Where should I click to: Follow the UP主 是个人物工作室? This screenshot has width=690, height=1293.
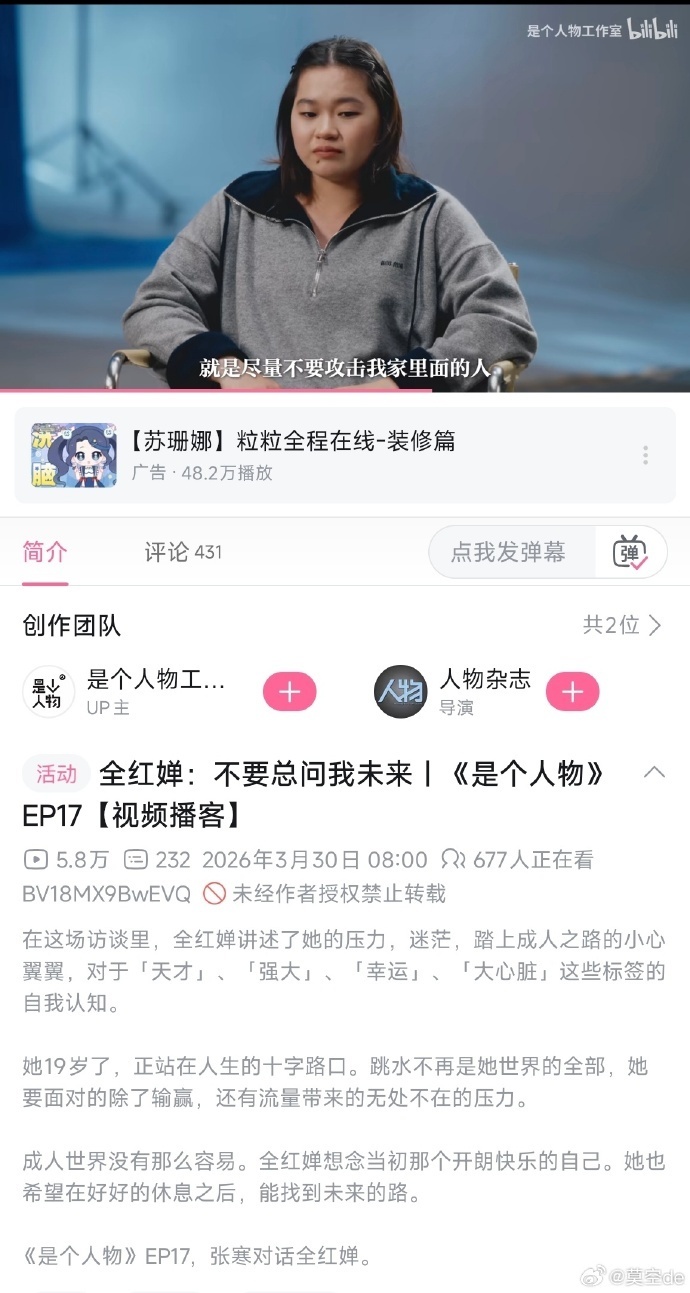pyautogui.click(x=289, y=692)
